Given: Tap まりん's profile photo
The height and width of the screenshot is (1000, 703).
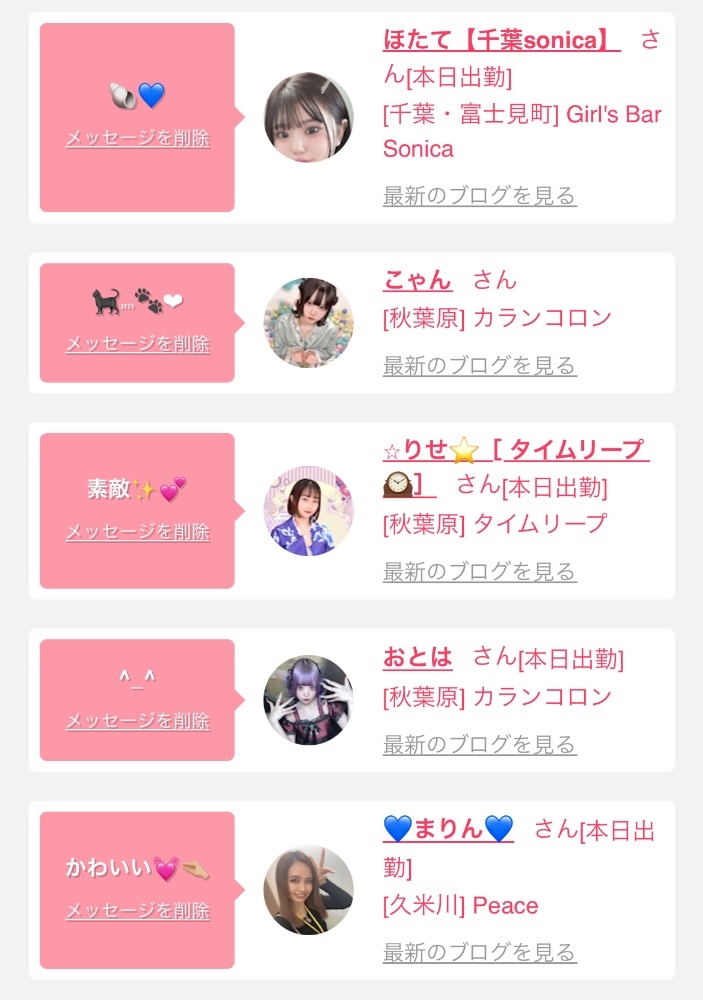Looking at the screenshot, I should [x=308, y=890].
